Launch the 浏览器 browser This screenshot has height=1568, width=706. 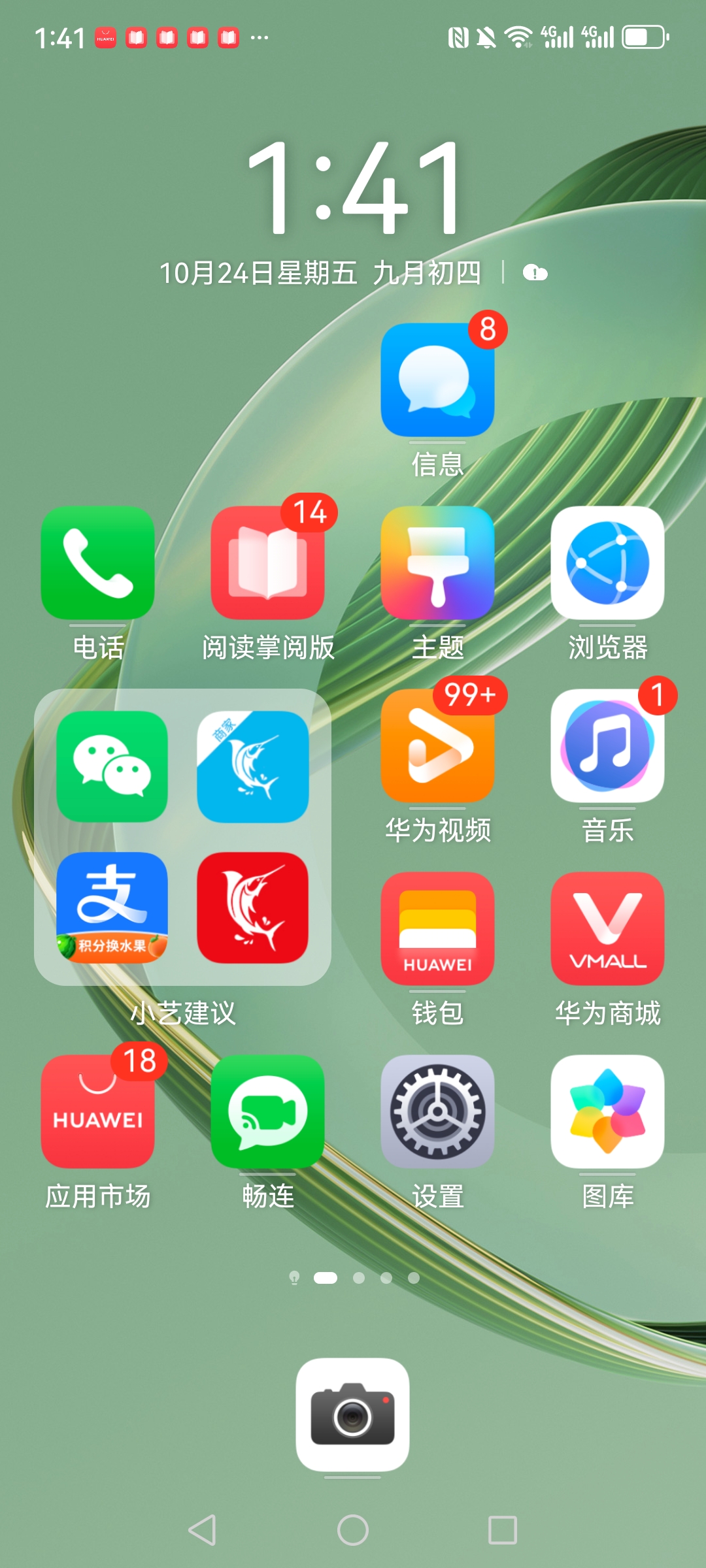point(607,563)
